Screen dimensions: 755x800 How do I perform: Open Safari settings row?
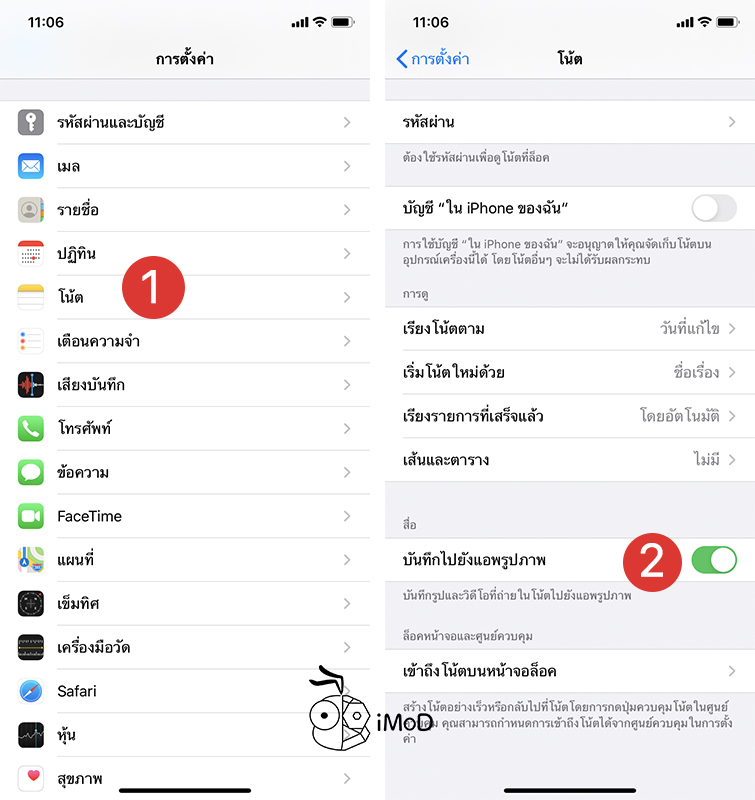185,691
